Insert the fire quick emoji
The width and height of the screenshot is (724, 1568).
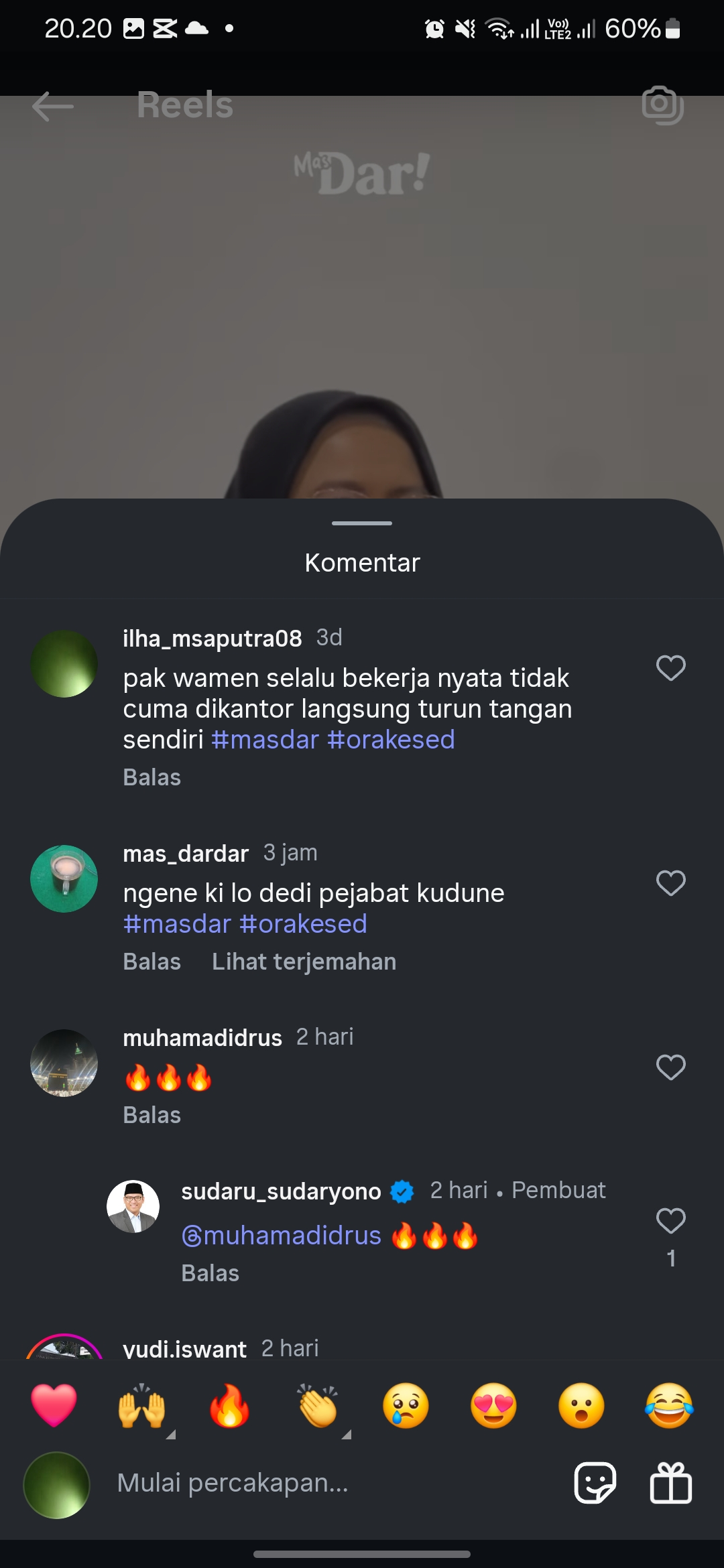point(229,1406)
